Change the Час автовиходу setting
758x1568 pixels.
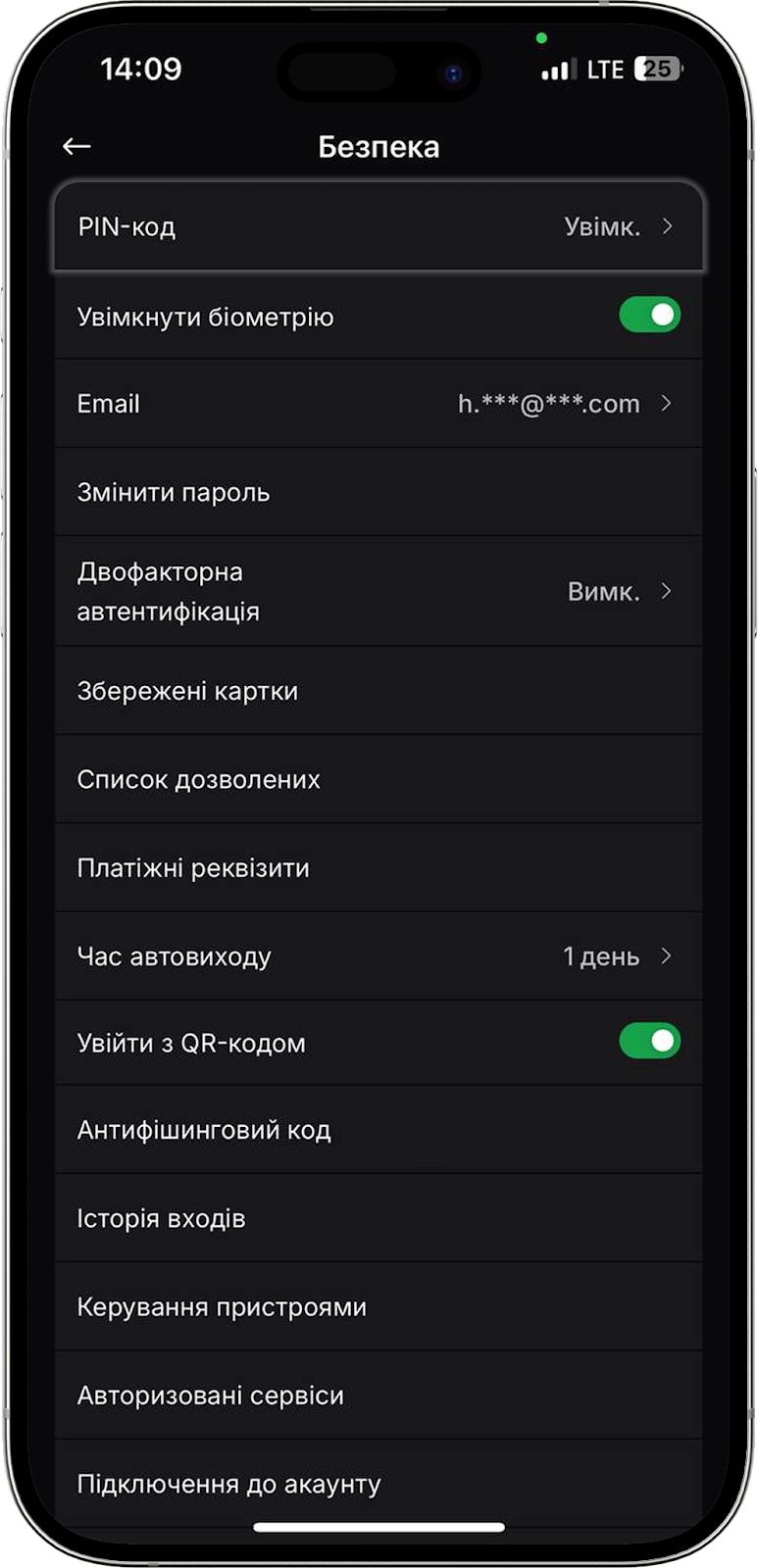[379, 956]
